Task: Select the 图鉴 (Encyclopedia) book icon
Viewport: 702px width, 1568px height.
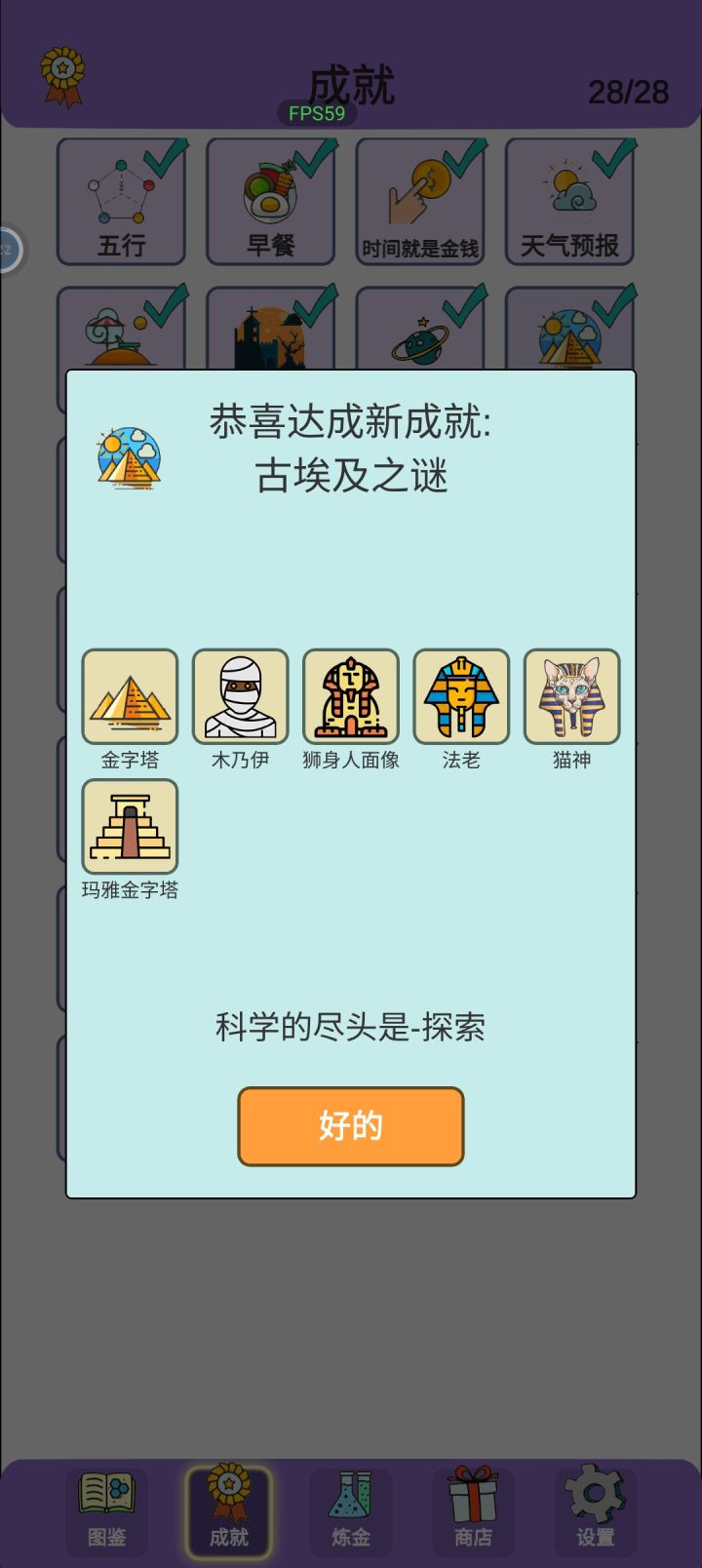Action: pos(107,1503)
